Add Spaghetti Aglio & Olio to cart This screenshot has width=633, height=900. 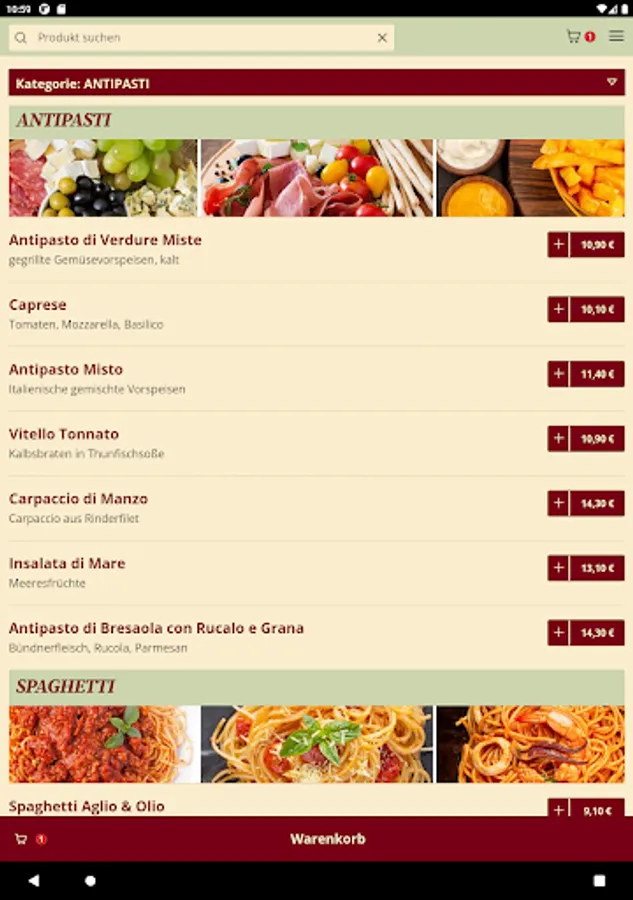(558, 808)
